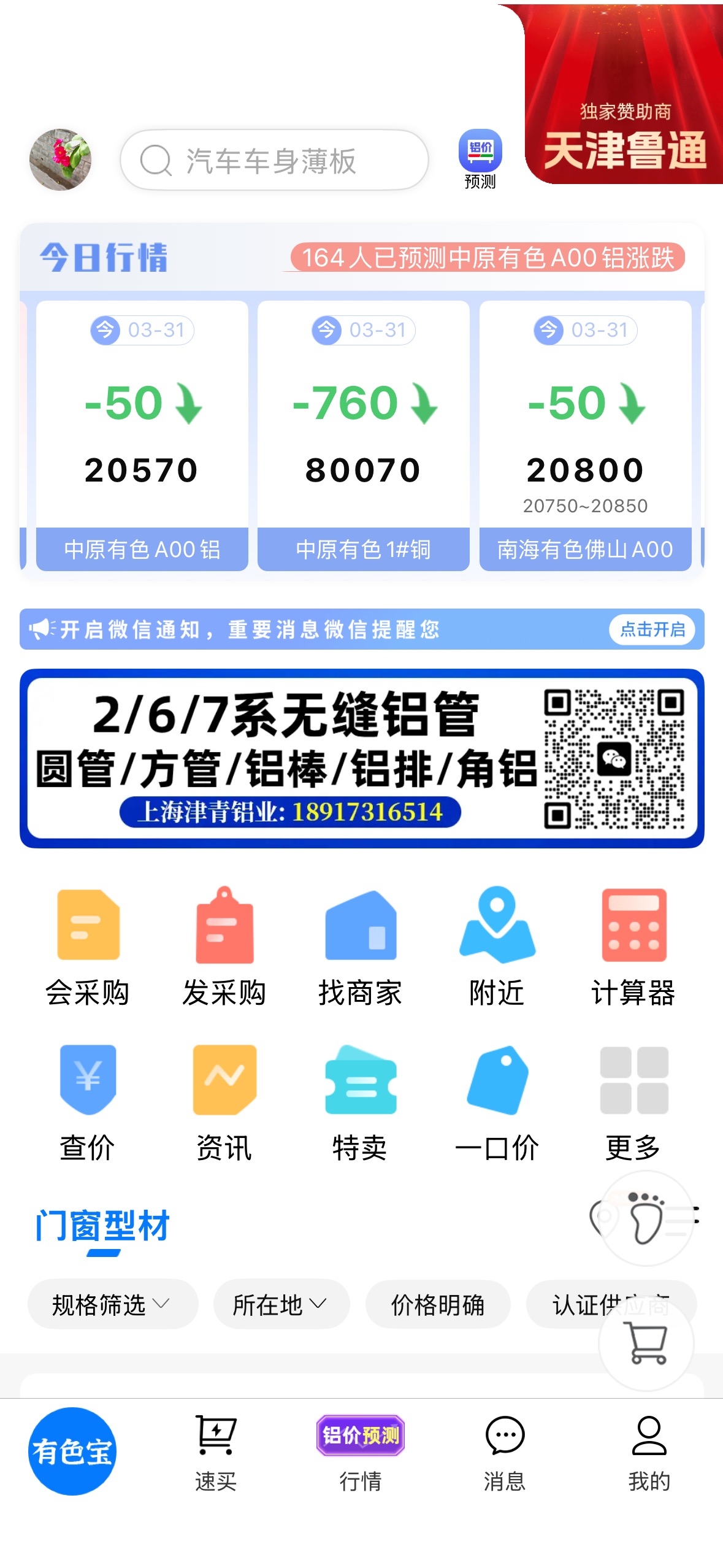Open the floating shopping cart button
The image size is (723, 1568).
click(646, 1343)
